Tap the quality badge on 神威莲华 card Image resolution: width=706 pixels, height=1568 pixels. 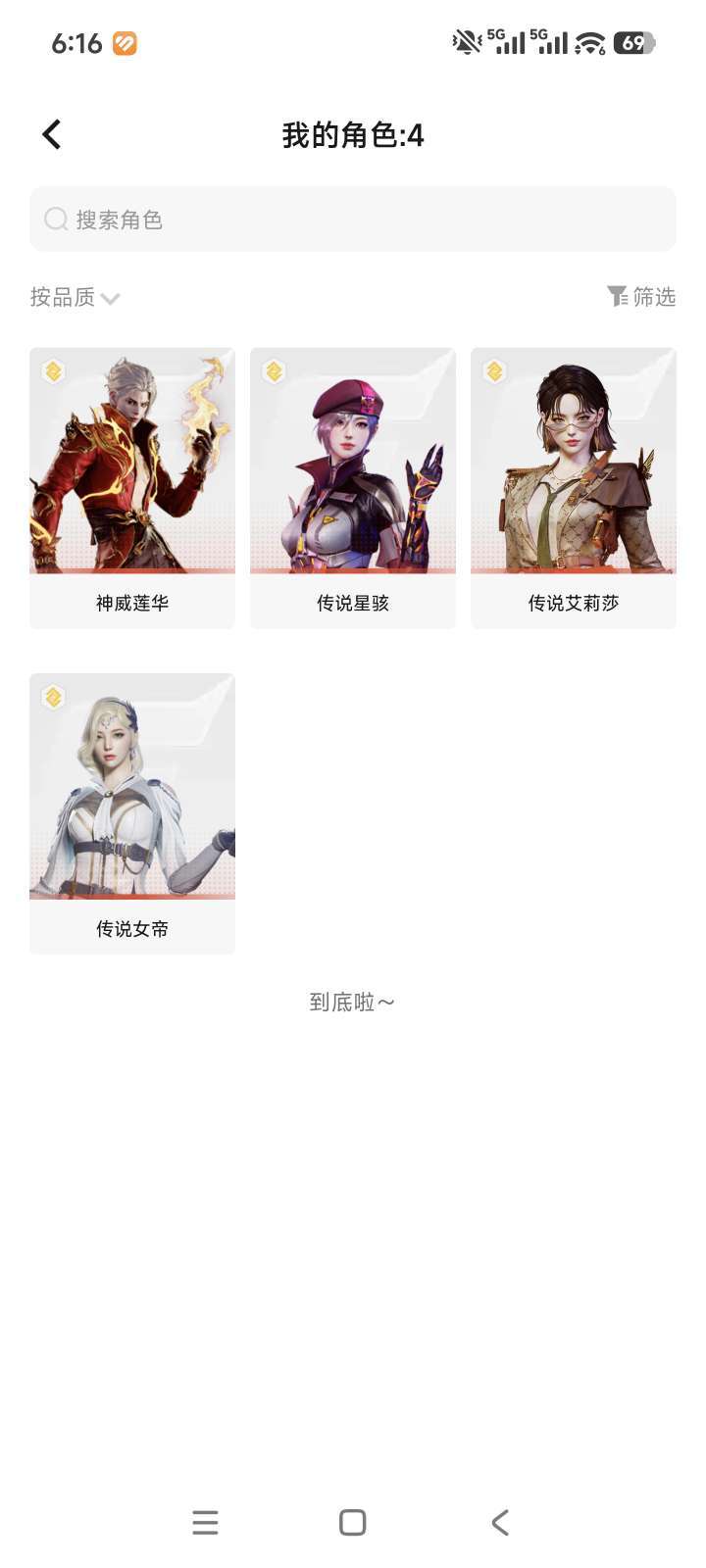[x=52, y=368]
